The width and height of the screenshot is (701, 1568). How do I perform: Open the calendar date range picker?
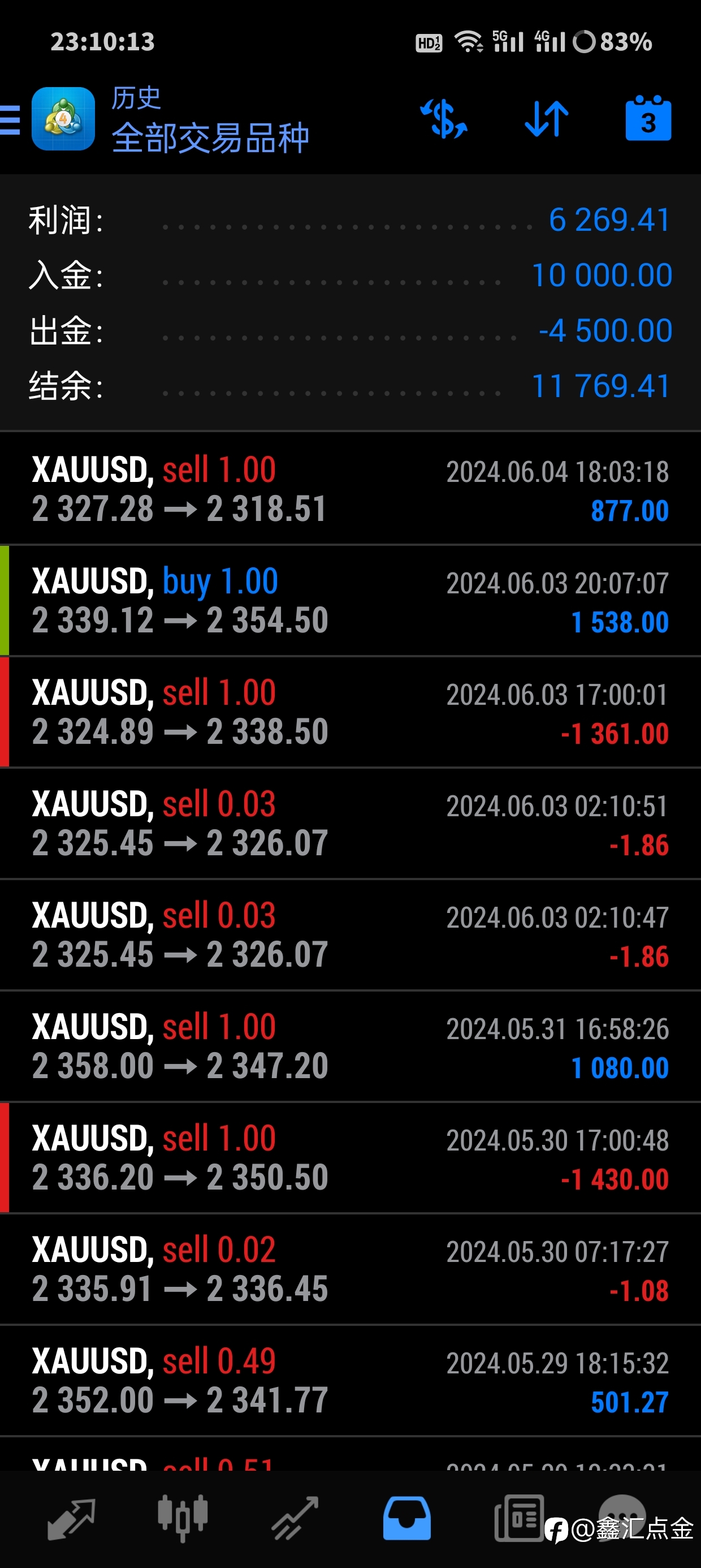point(648,118)
